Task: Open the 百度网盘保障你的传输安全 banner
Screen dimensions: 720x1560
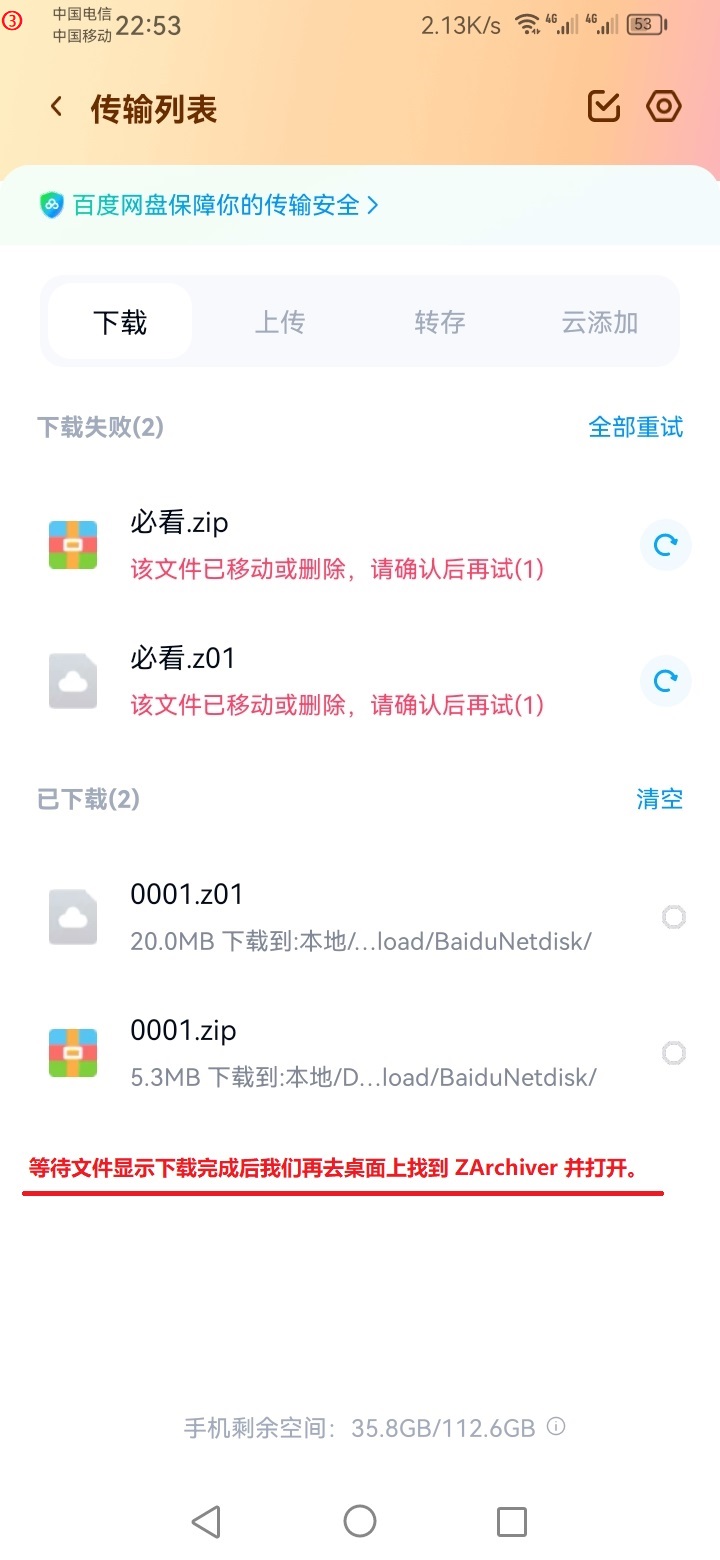Action: tap(210, 205)
